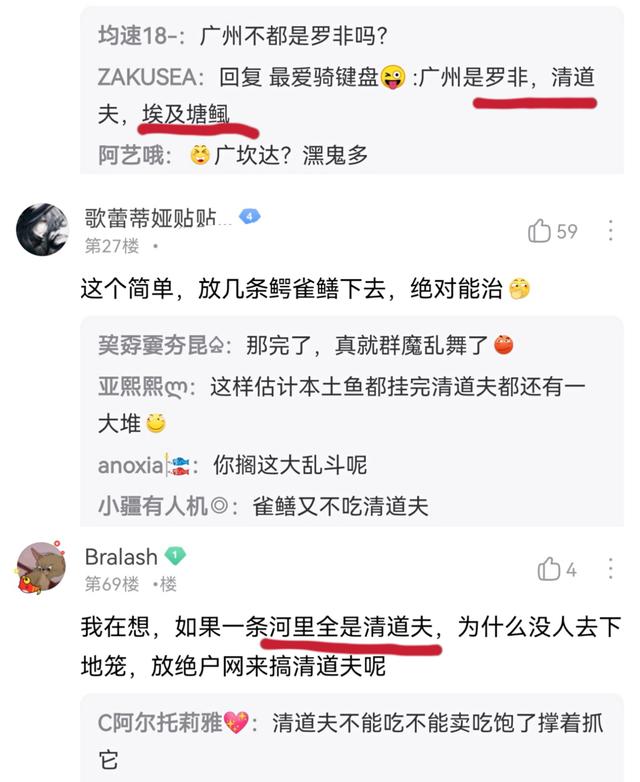Tap the username Bralash
Image resolution: width=640 pixels, height=782 pixels.
[x=120, y=557]
